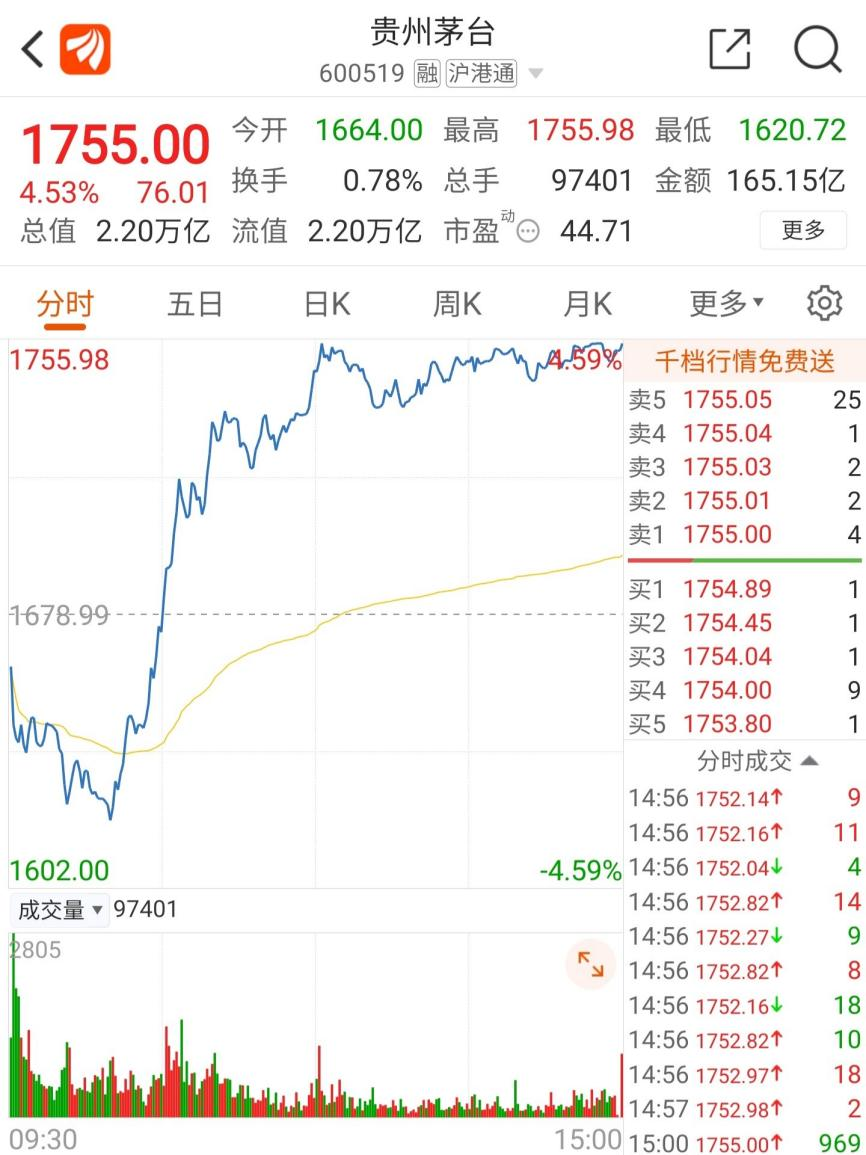Open the chart settings gear icon
The width and height of the screenshot is (866, 1155).
click(x=824, y=303)
